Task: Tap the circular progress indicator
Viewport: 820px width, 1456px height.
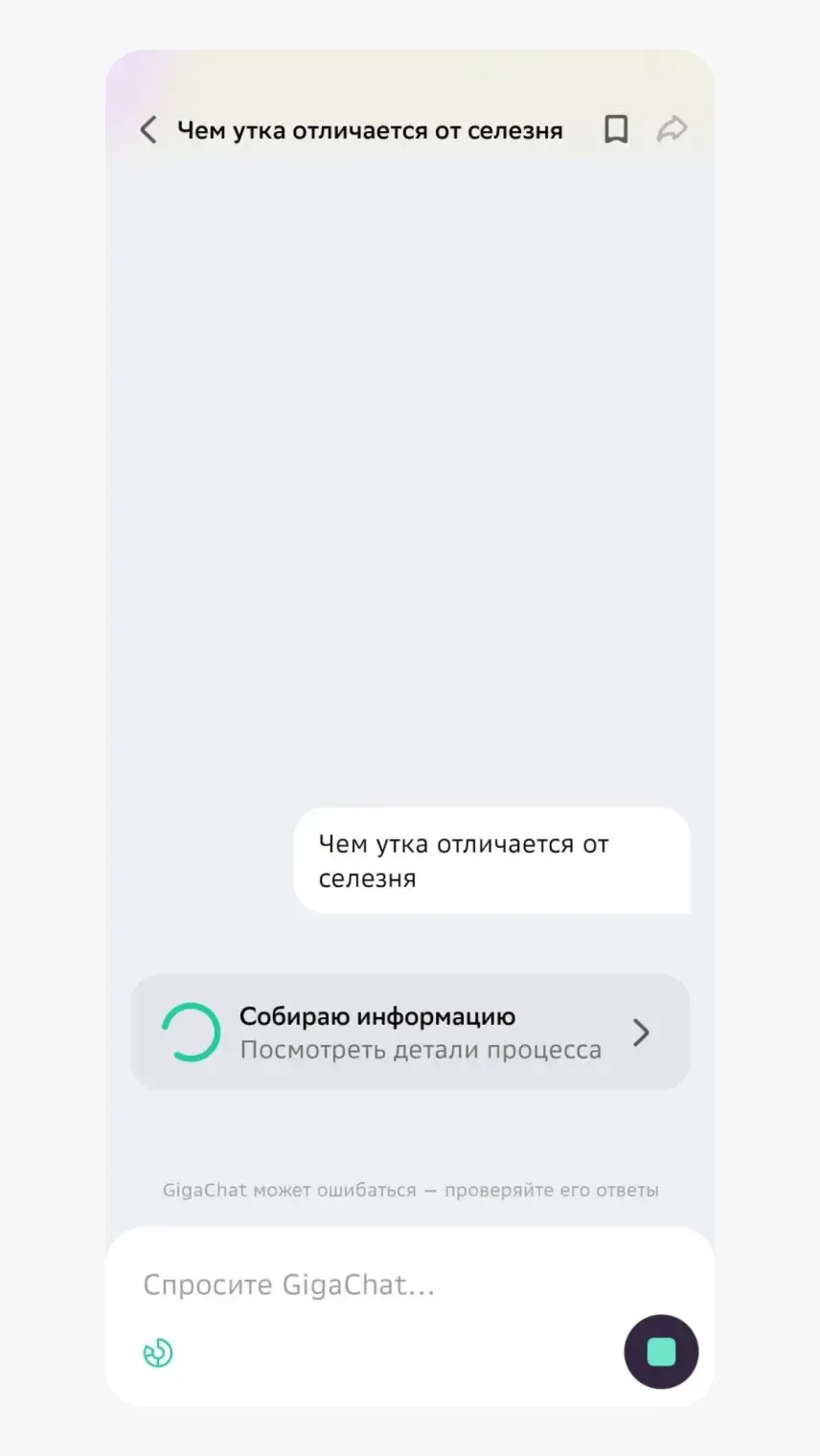Action: tap(191, 1033)
